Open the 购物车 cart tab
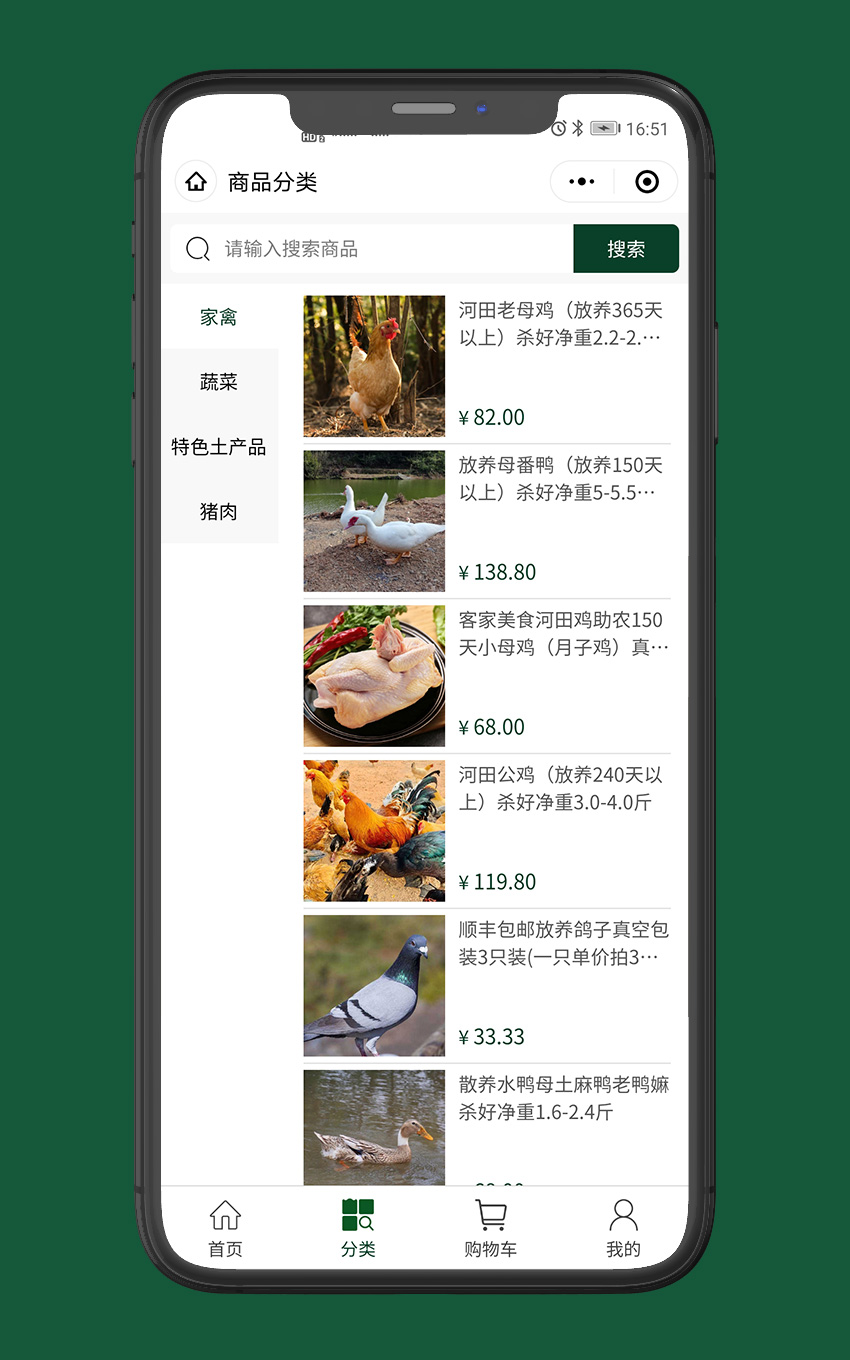 coord(490,1229)
